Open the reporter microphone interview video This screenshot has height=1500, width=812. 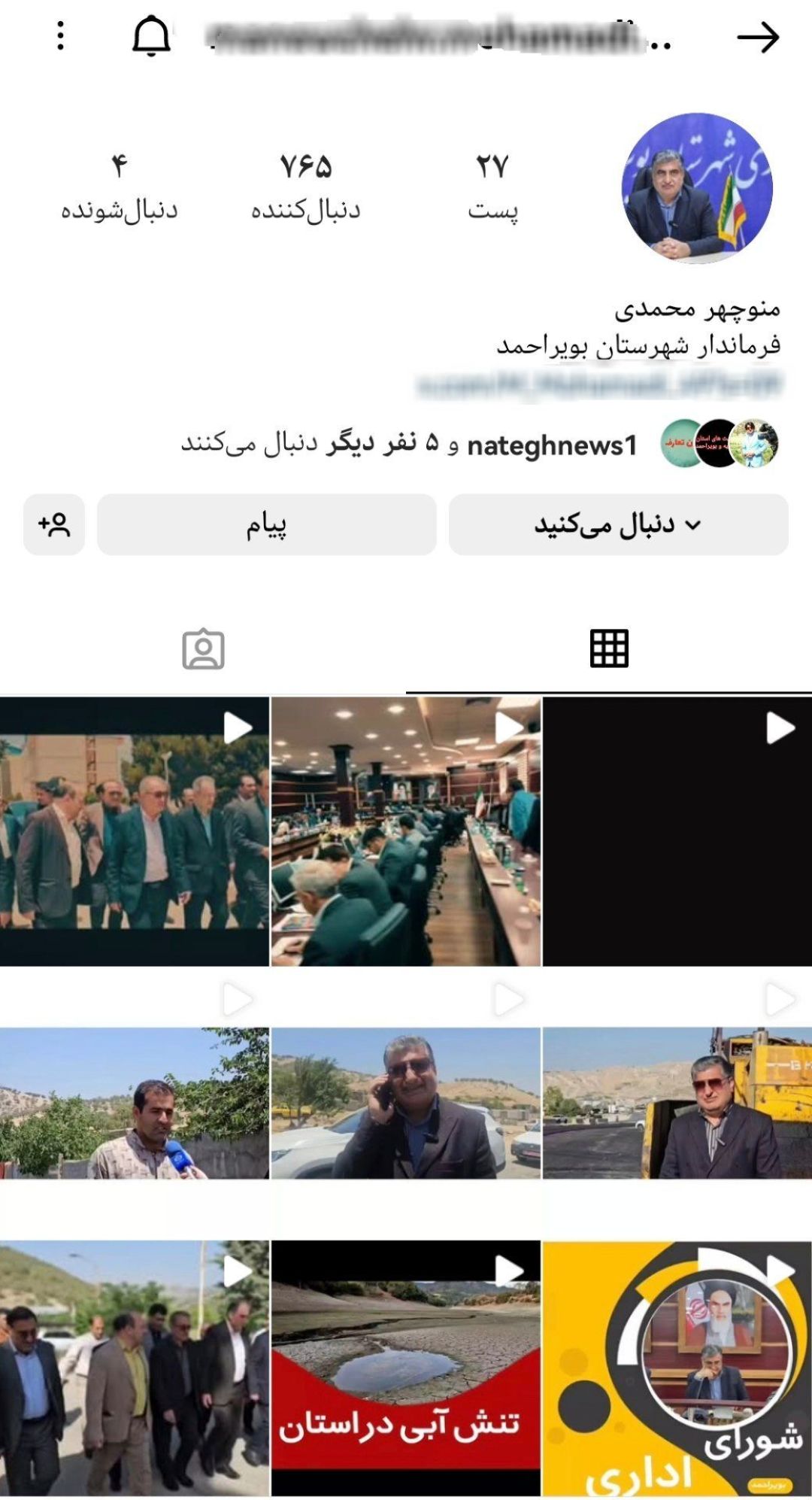135,1103
